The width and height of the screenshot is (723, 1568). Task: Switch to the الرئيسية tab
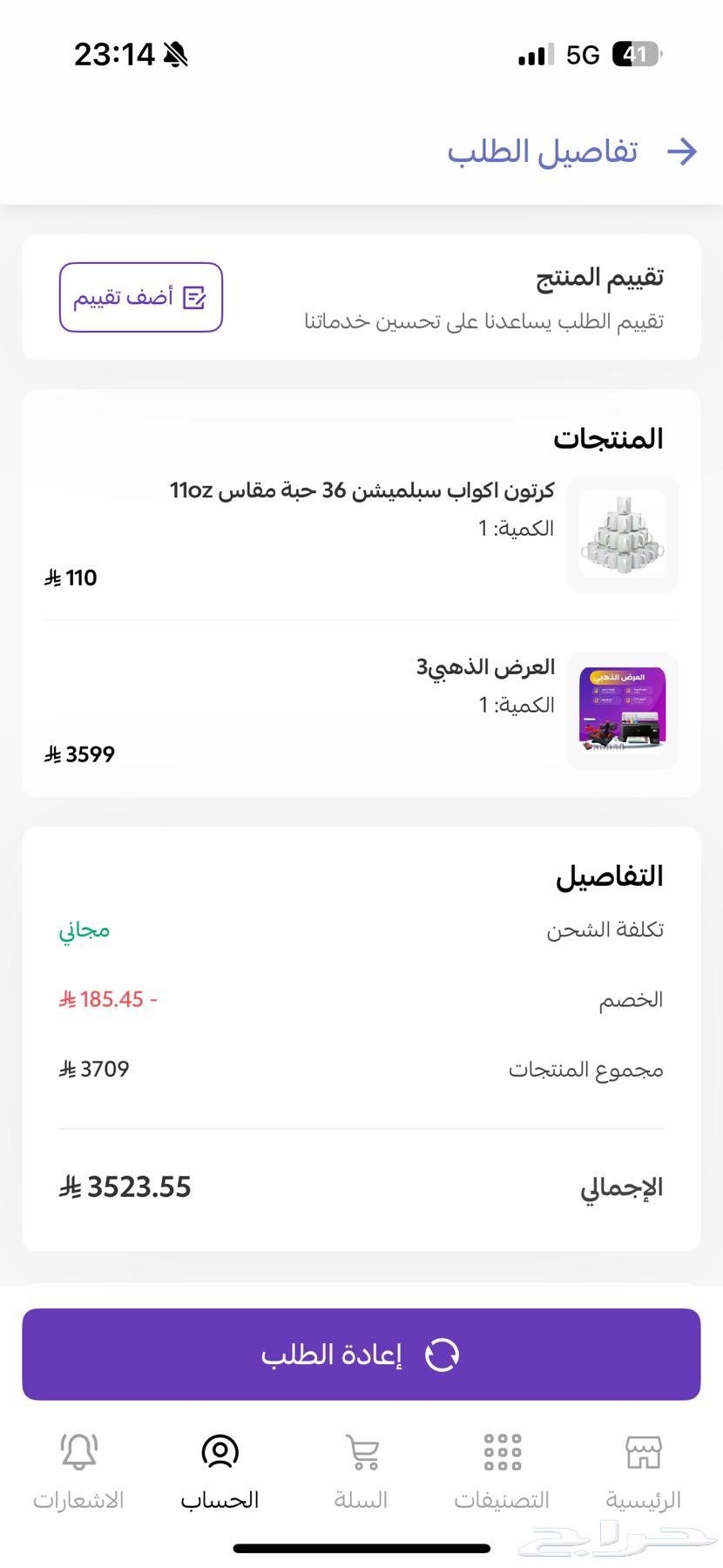[642, 1472]
